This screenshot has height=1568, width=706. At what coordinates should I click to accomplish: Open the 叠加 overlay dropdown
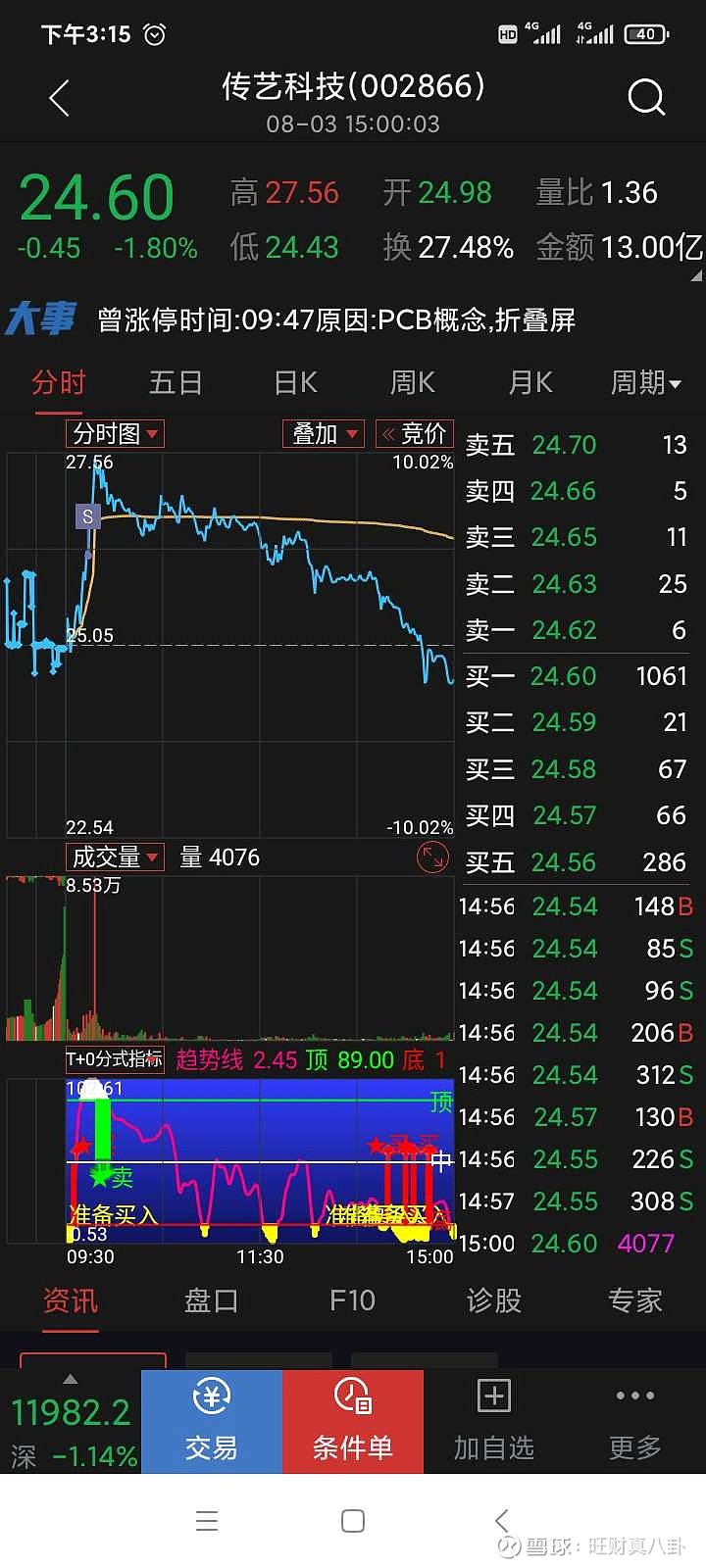tap(324, 433)
